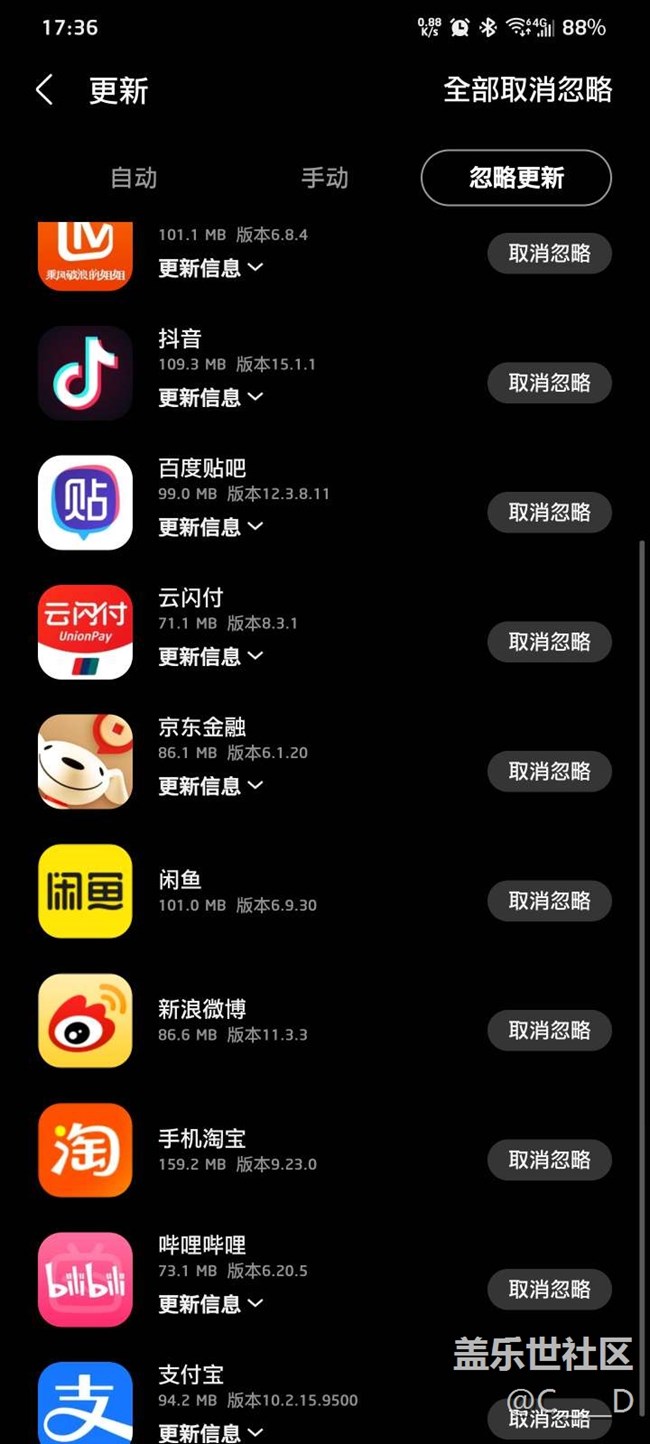Switch to the 手动 tab
The image size is (650, 1444).
[x=325, y=178]
